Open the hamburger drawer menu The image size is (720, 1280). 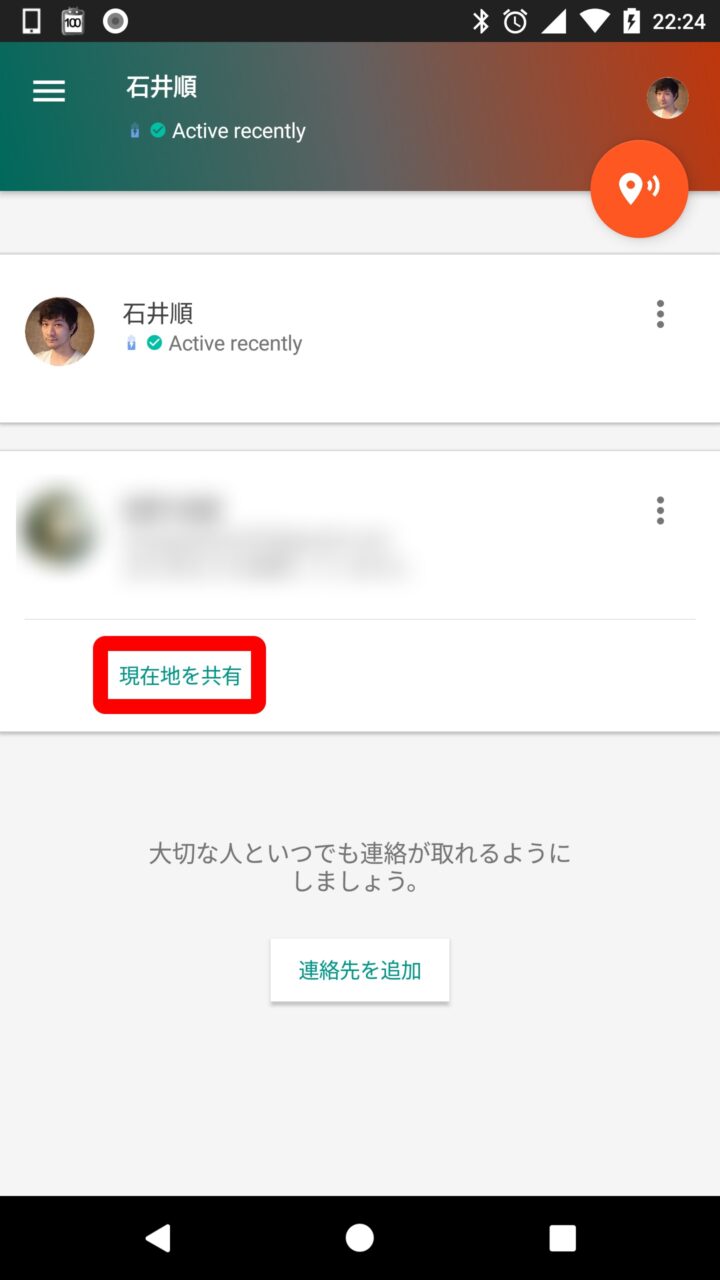pyautogui.click(x=49, y=92)
